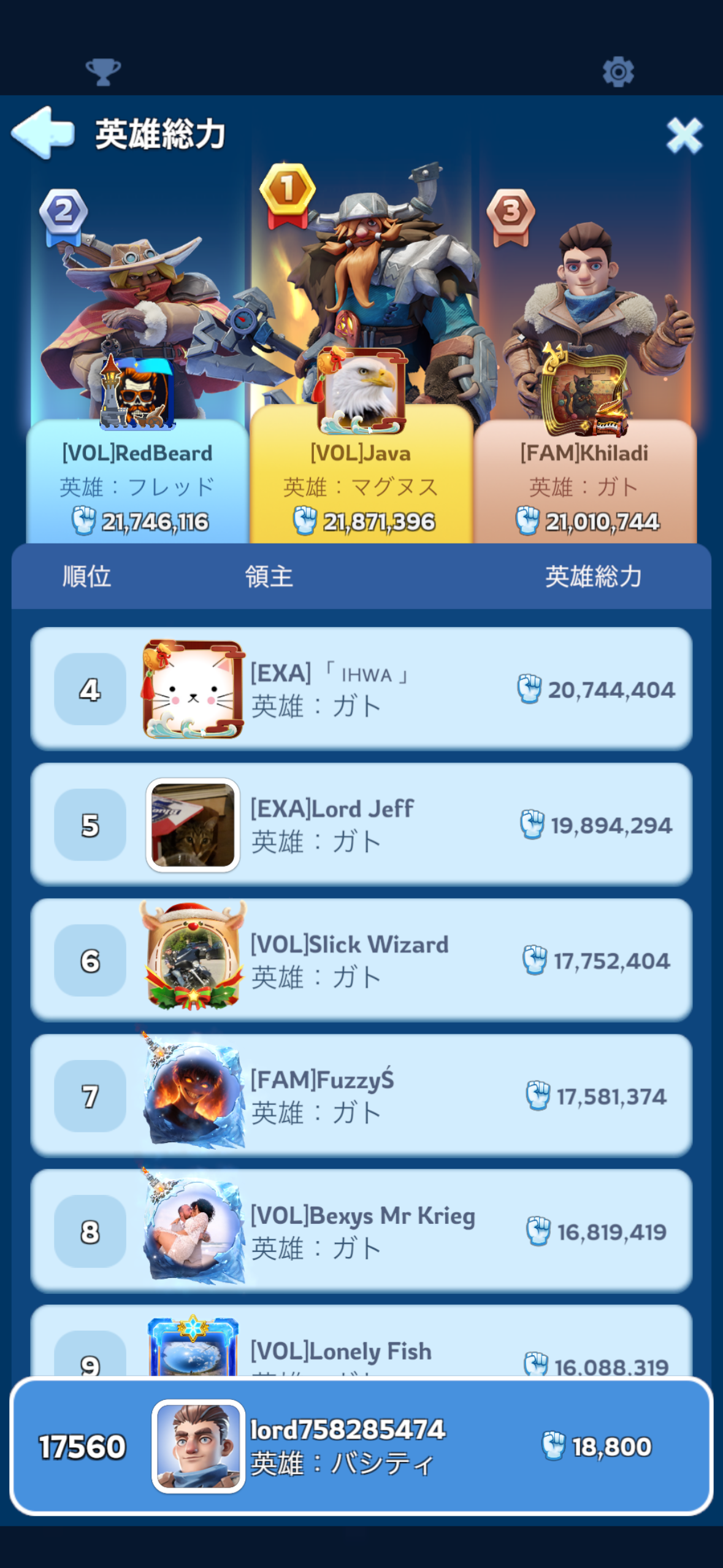This screenshot has height=1568, width=723.
Task: Close the 英雄総力 ranking screen
Action: click(684, 136)
